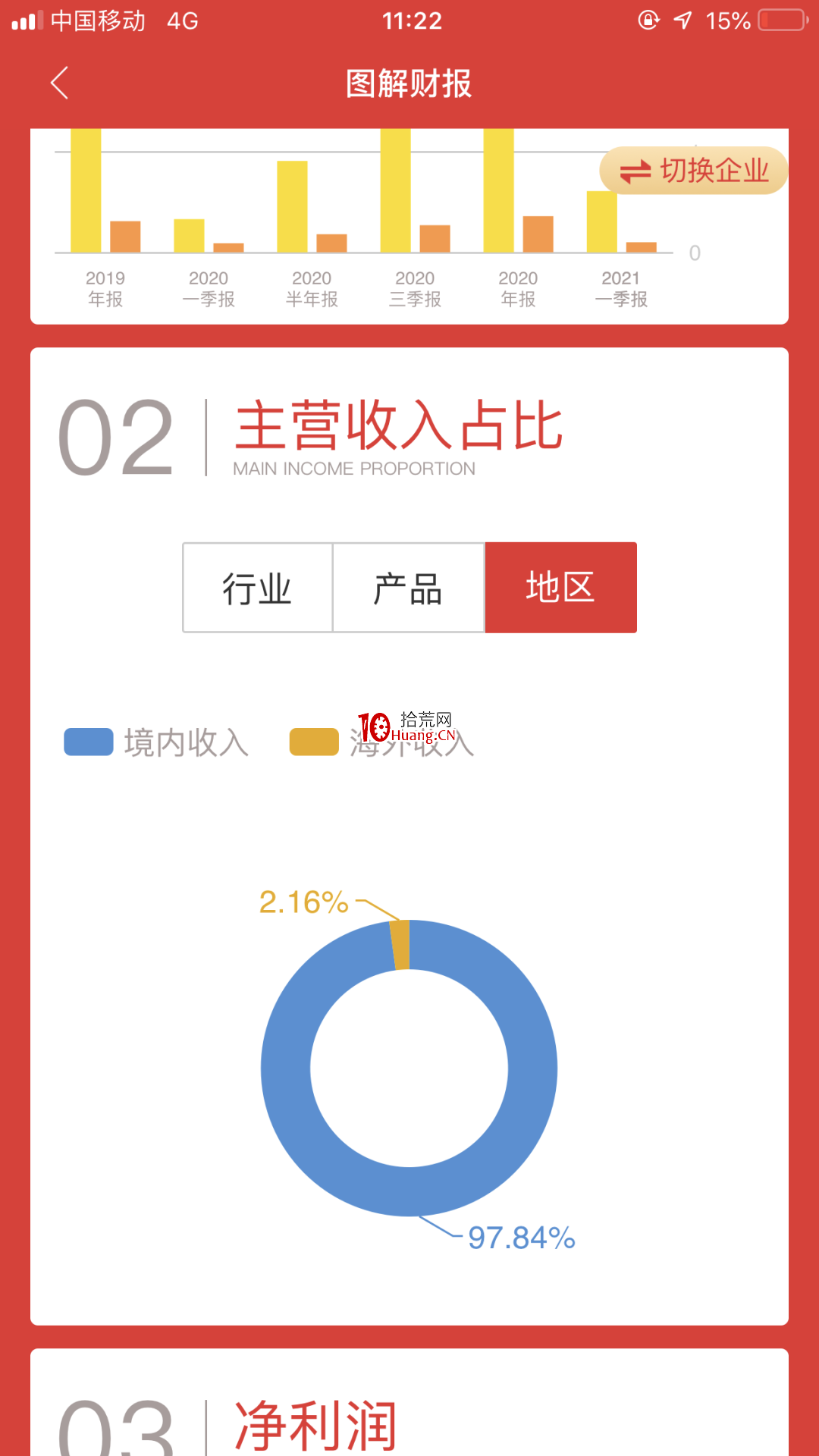
Task: Switch to the 行业 industry tab
Action: (x=257, y=588)
